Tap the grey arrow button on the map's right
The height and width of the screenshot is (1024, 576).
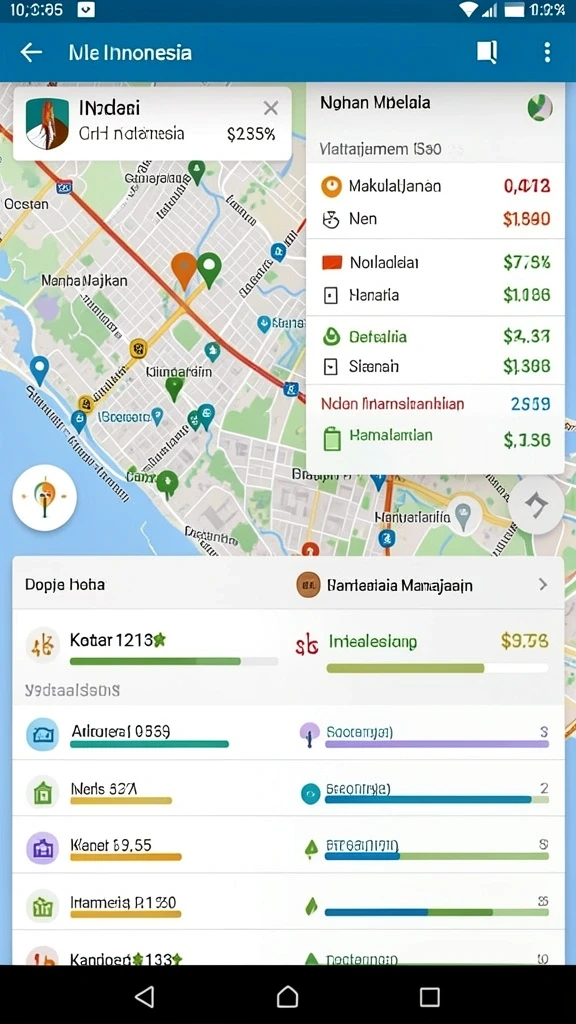536,505
